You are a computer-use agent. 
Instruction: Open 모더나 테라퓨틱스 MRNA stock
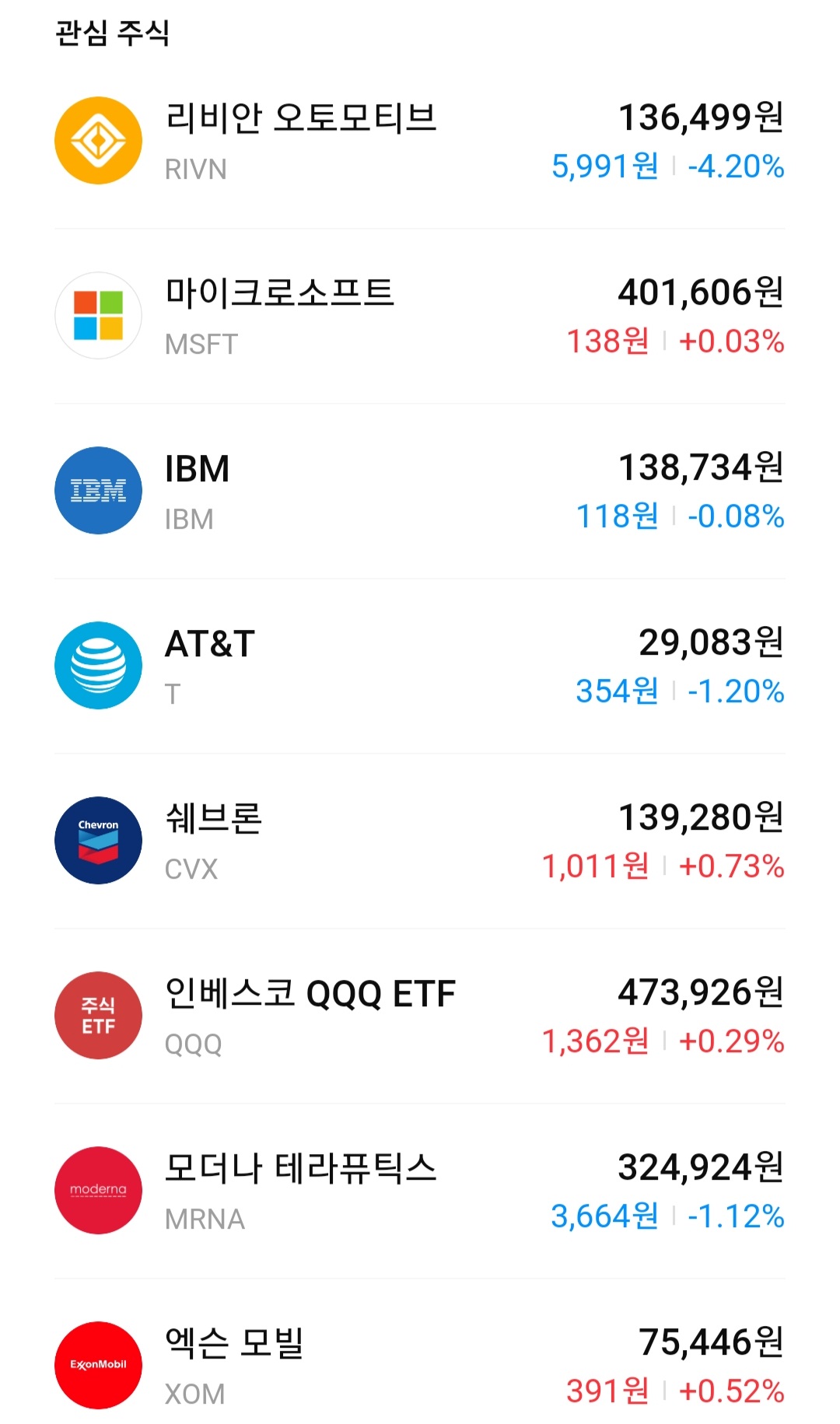[x=420, y=1191]
